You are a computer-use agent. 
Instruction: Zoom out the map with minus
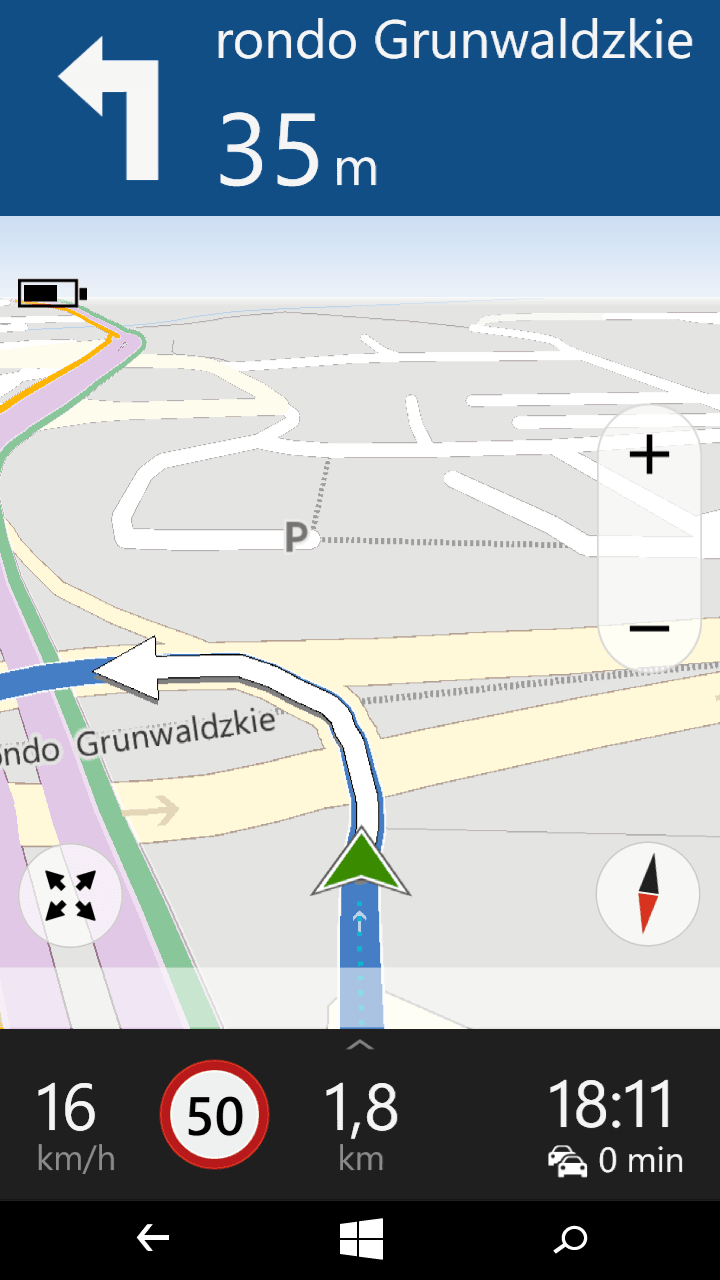[649, 629]
